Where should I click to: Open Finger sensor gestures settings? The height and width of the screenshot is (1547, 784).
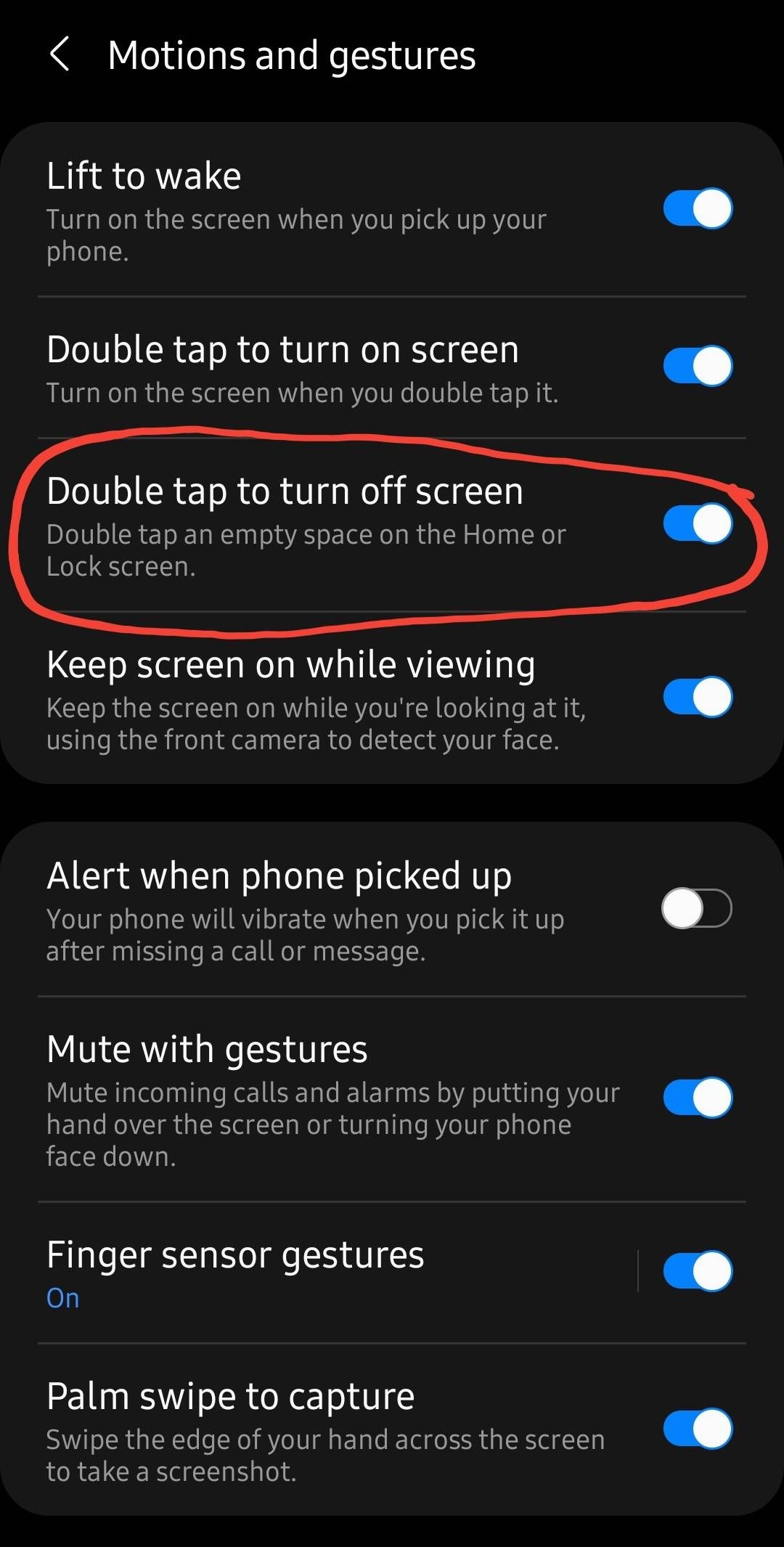click(290, 1270)
